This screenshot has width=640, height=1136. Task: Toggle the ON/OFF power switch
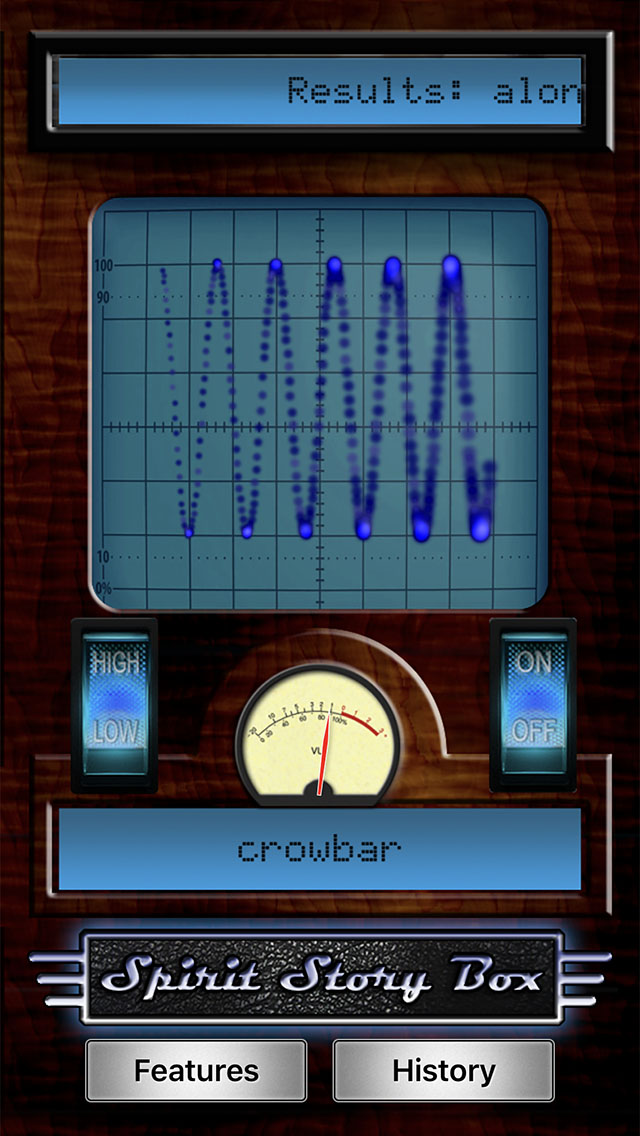[x=533, y=704]
